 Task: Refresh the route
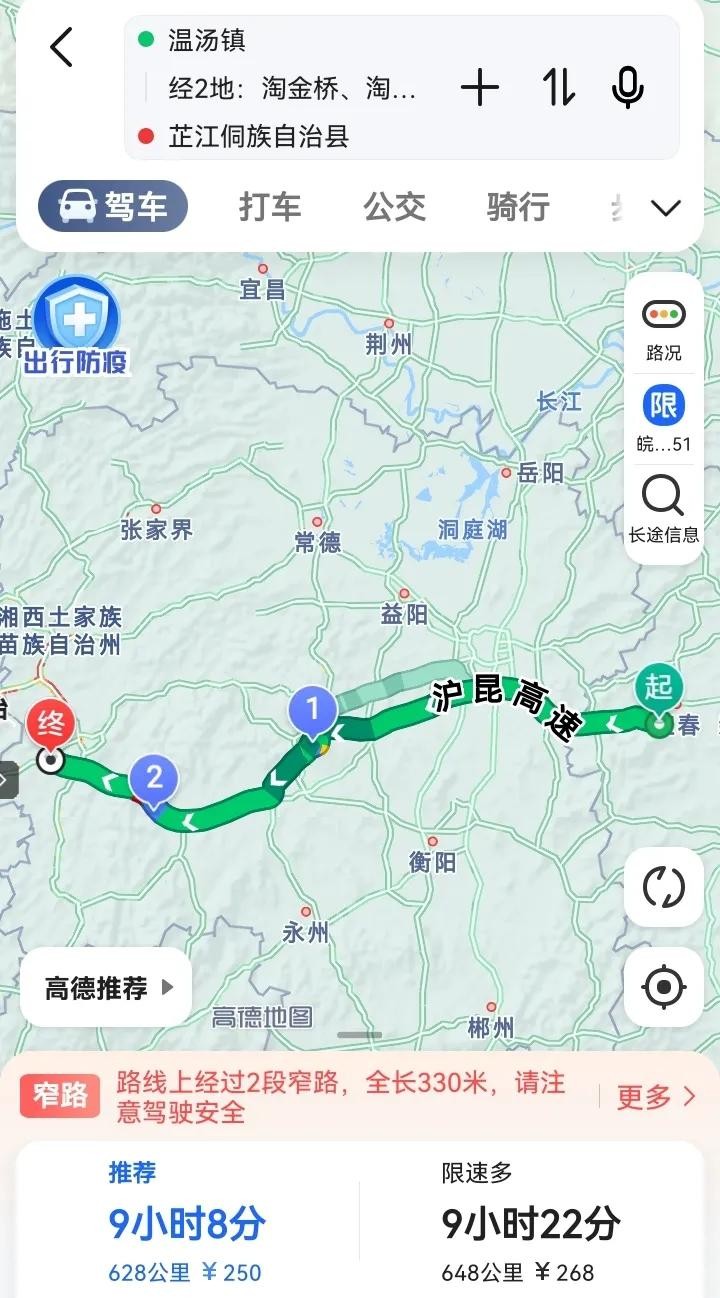click(663, 887)
